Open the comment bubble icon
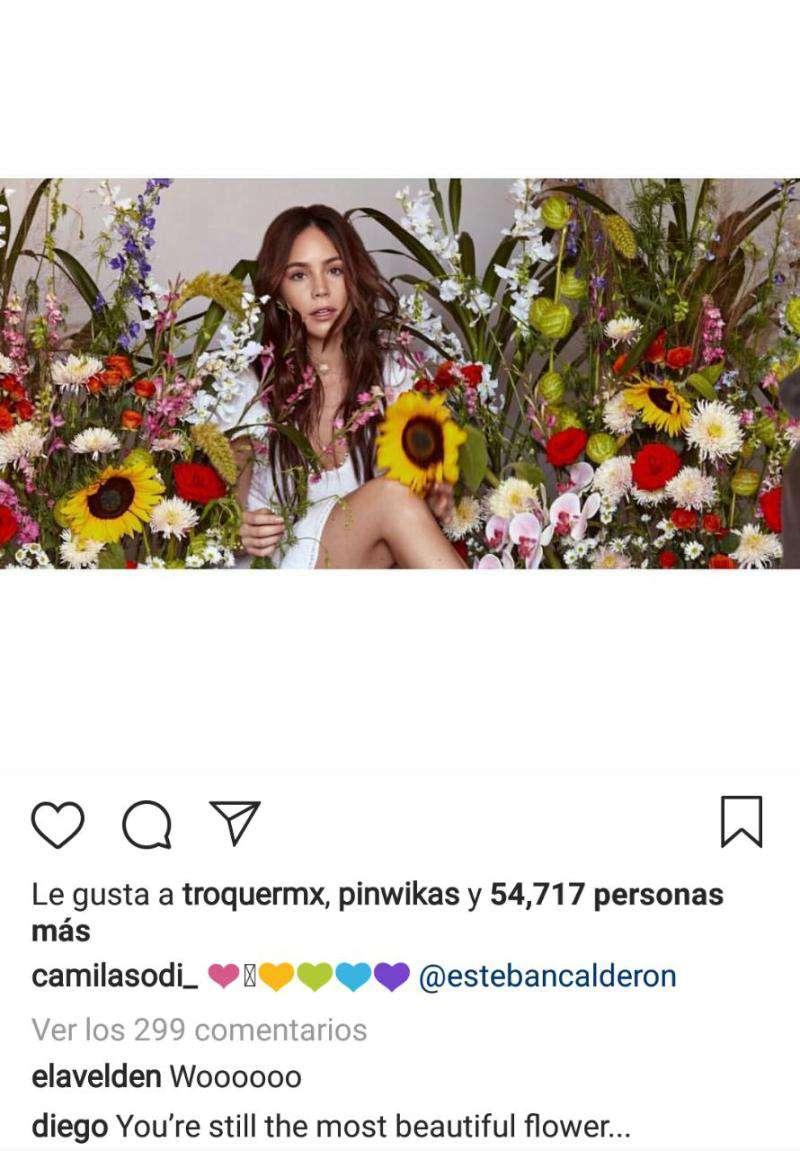 point(147,825)
